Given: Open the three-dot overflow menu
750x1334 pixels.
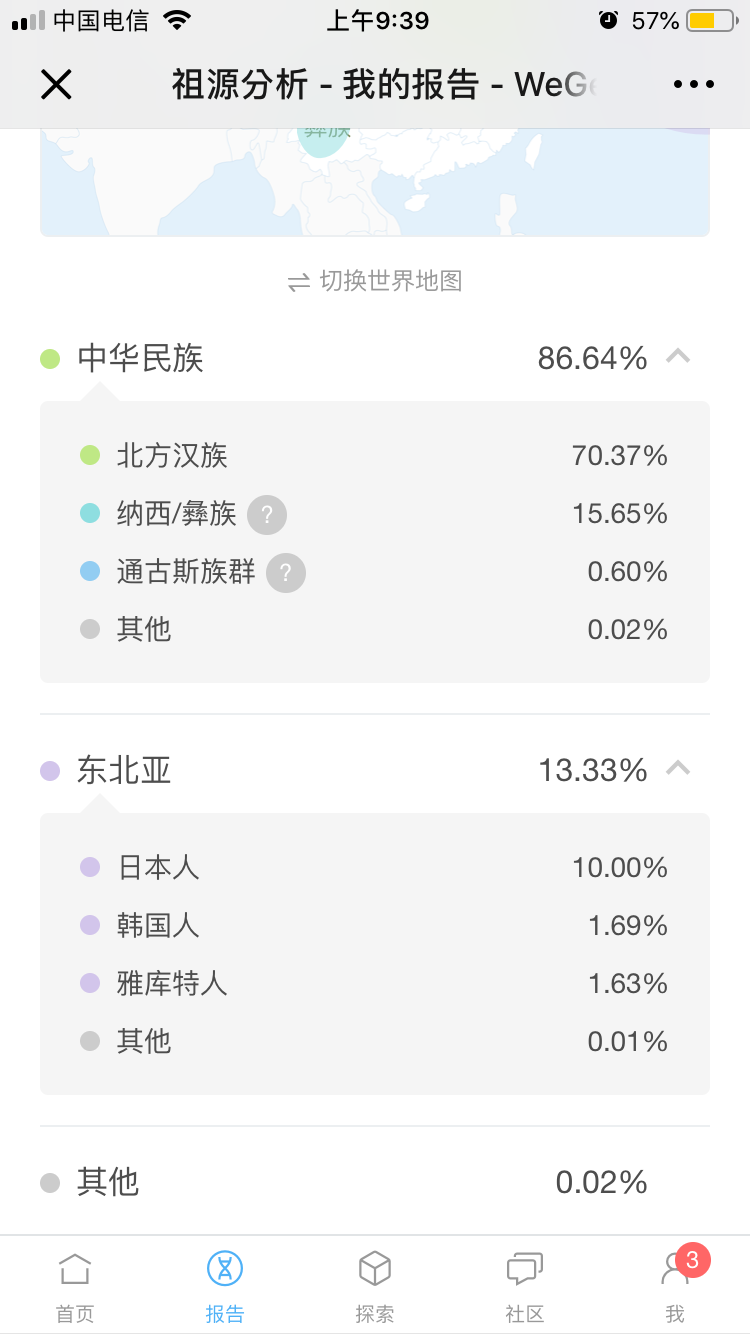Looking at the screenshot, I should point(694,85).
